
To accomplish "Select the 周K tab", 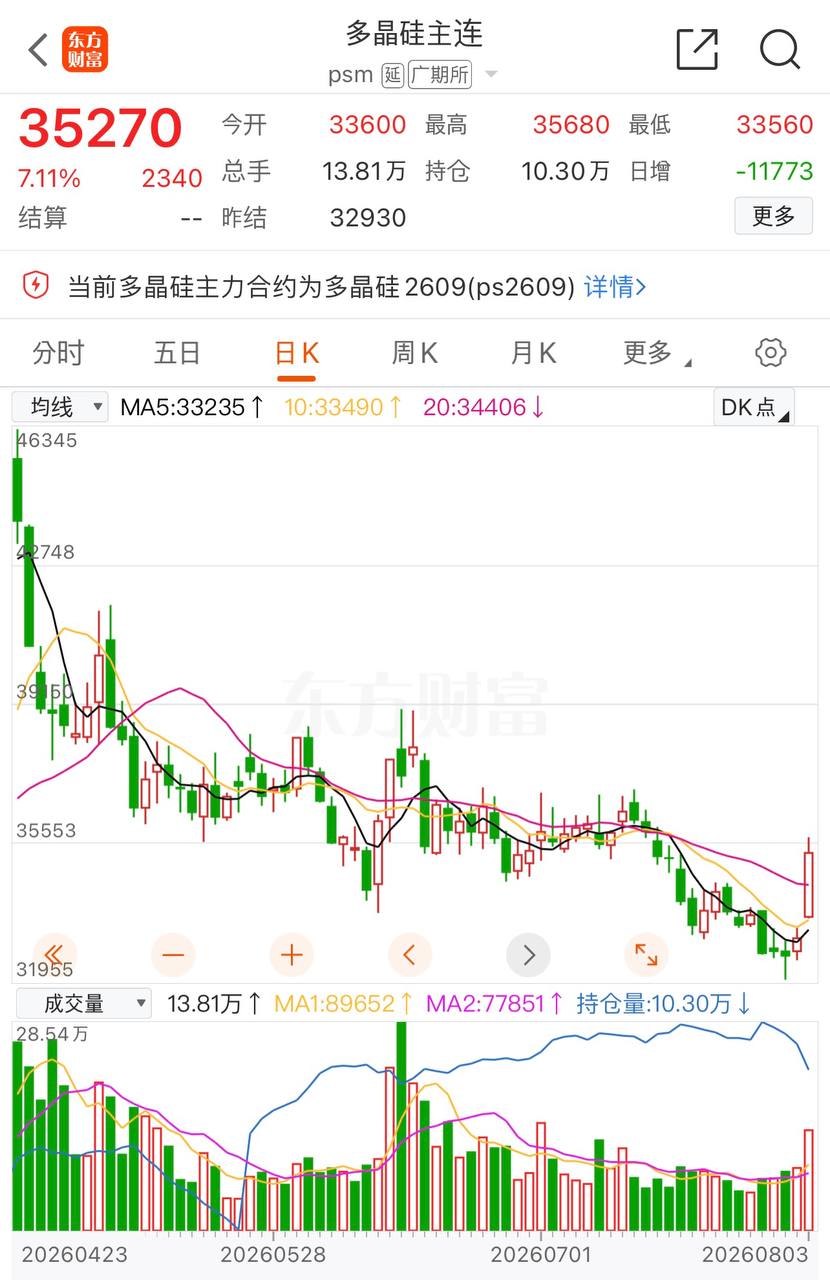I will click(x=414, y=353).
